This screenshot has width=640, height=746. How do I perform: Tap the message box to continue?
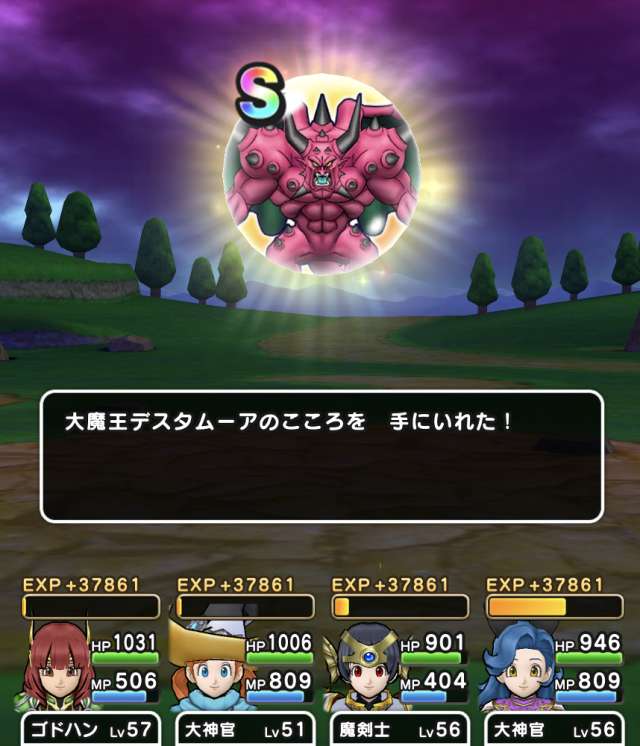[x=321, y=456]
